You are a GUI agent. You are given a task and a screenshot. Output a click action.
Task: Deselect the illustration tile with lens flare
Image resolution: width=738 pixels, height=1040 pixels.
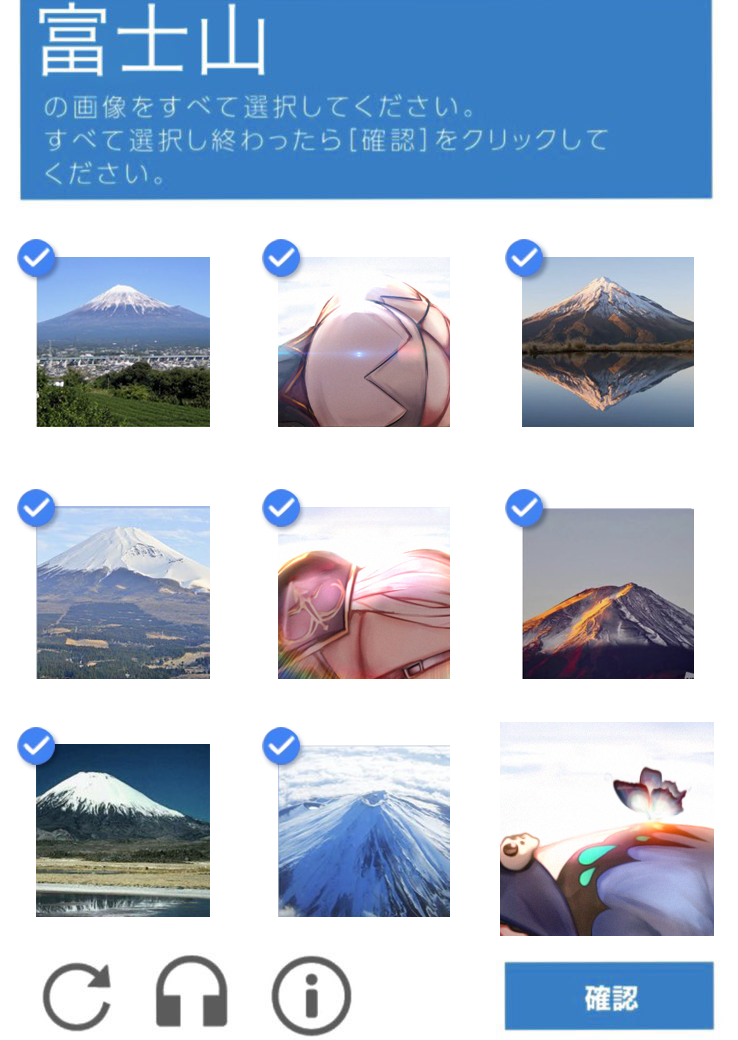(x=364, y=342)
